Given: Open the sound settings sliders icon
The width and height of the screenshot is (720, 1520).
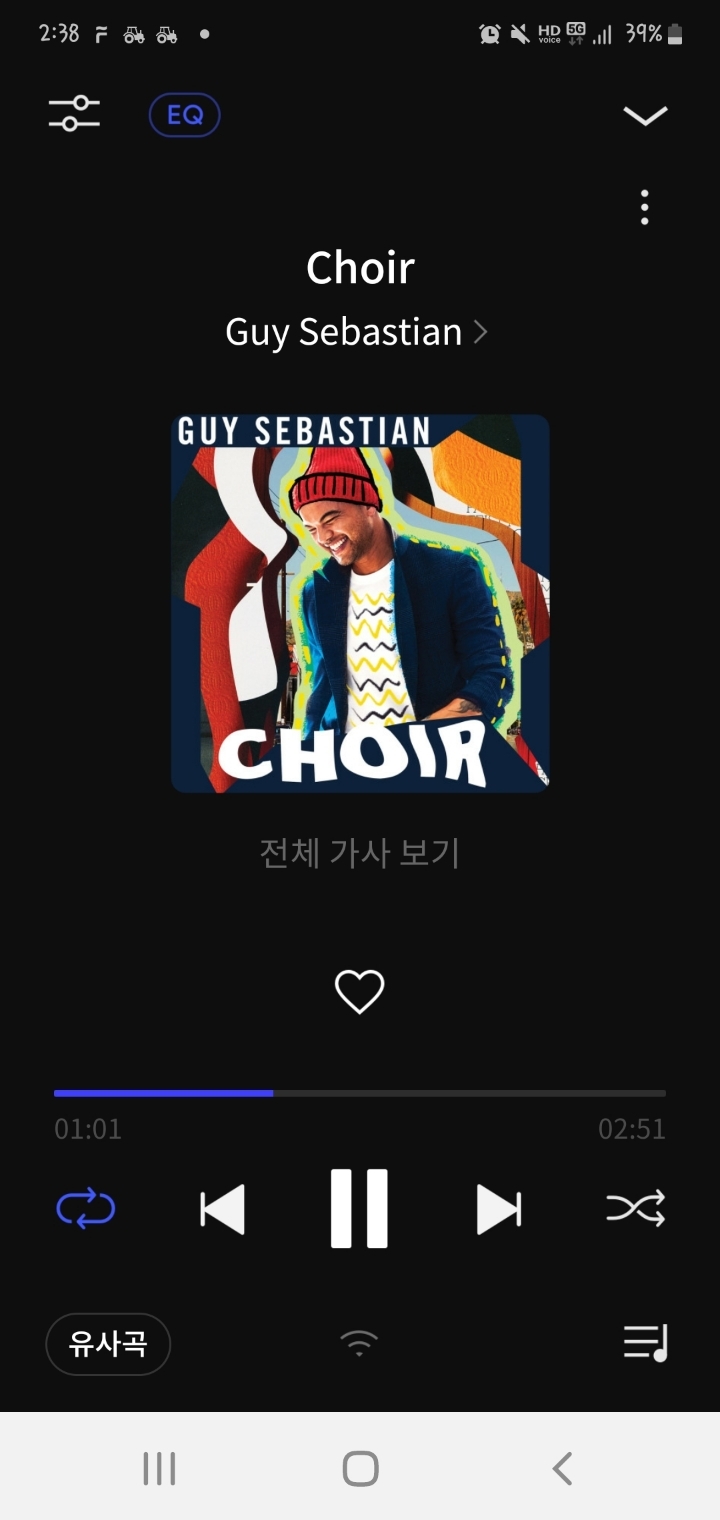Looking at the screenshot, I should 74,114.
